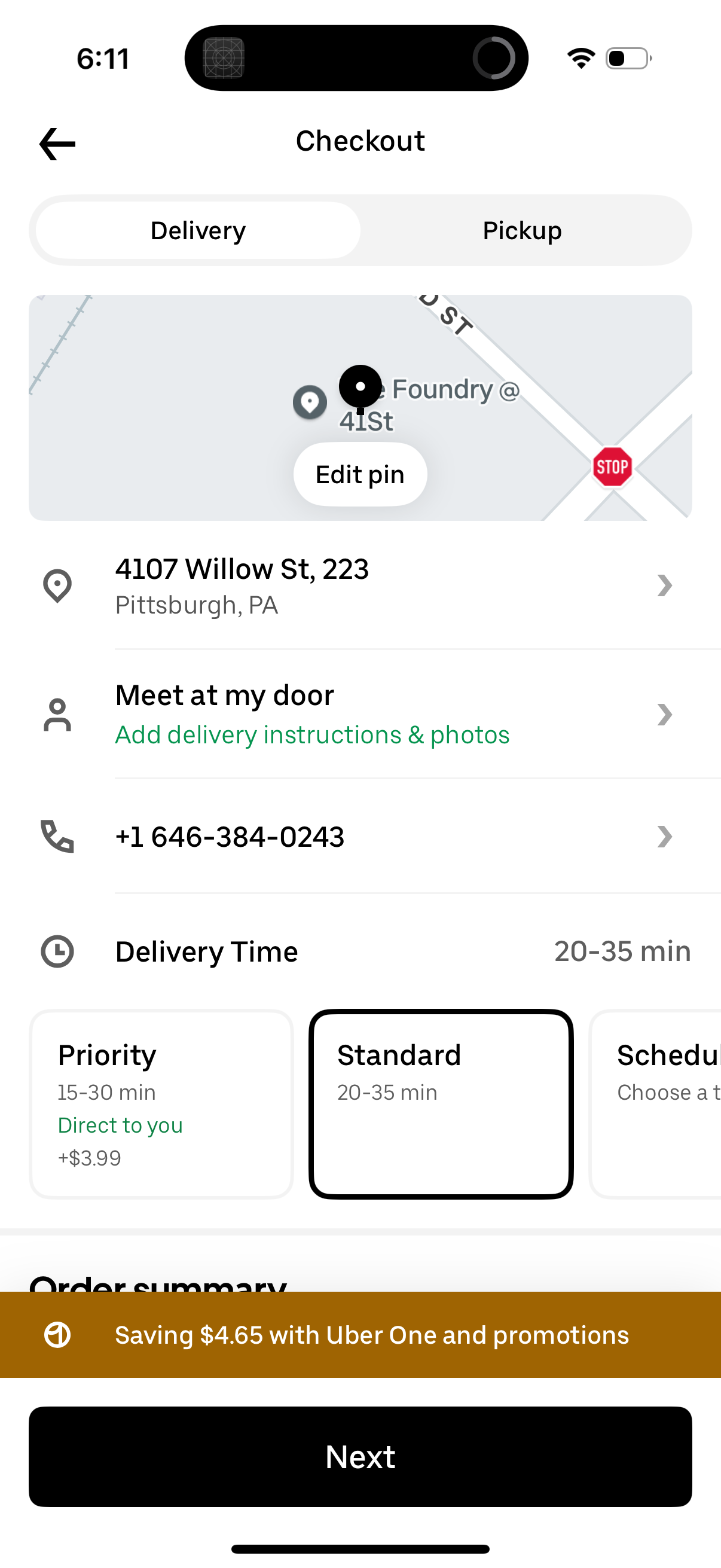Select the Priority delivery option
Image resolution: width=721 pixels, height=1568 pixels.
(x=160, y=1105)
